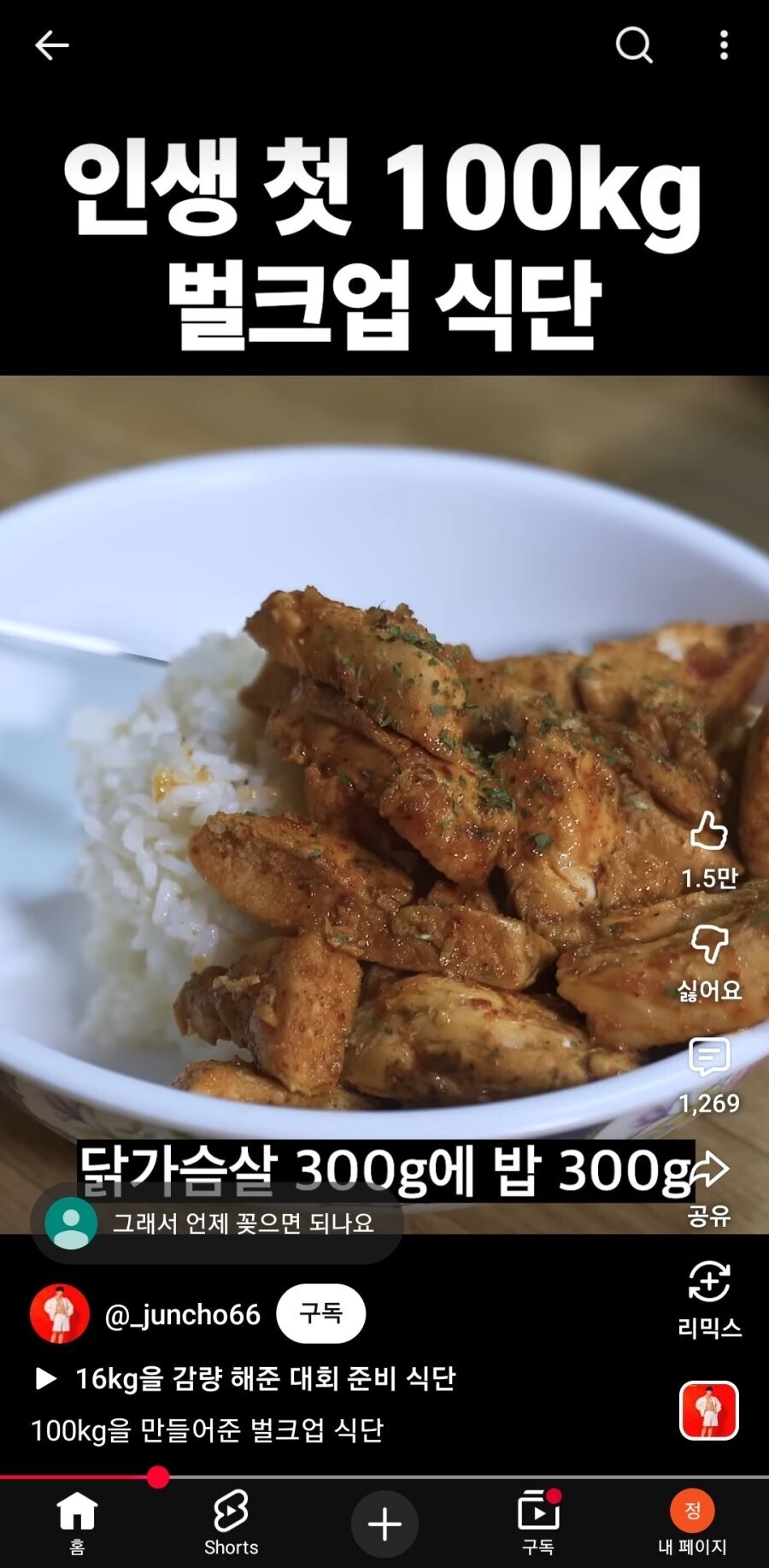Open the 내 페이지 tab

(x=692, y=1524)
